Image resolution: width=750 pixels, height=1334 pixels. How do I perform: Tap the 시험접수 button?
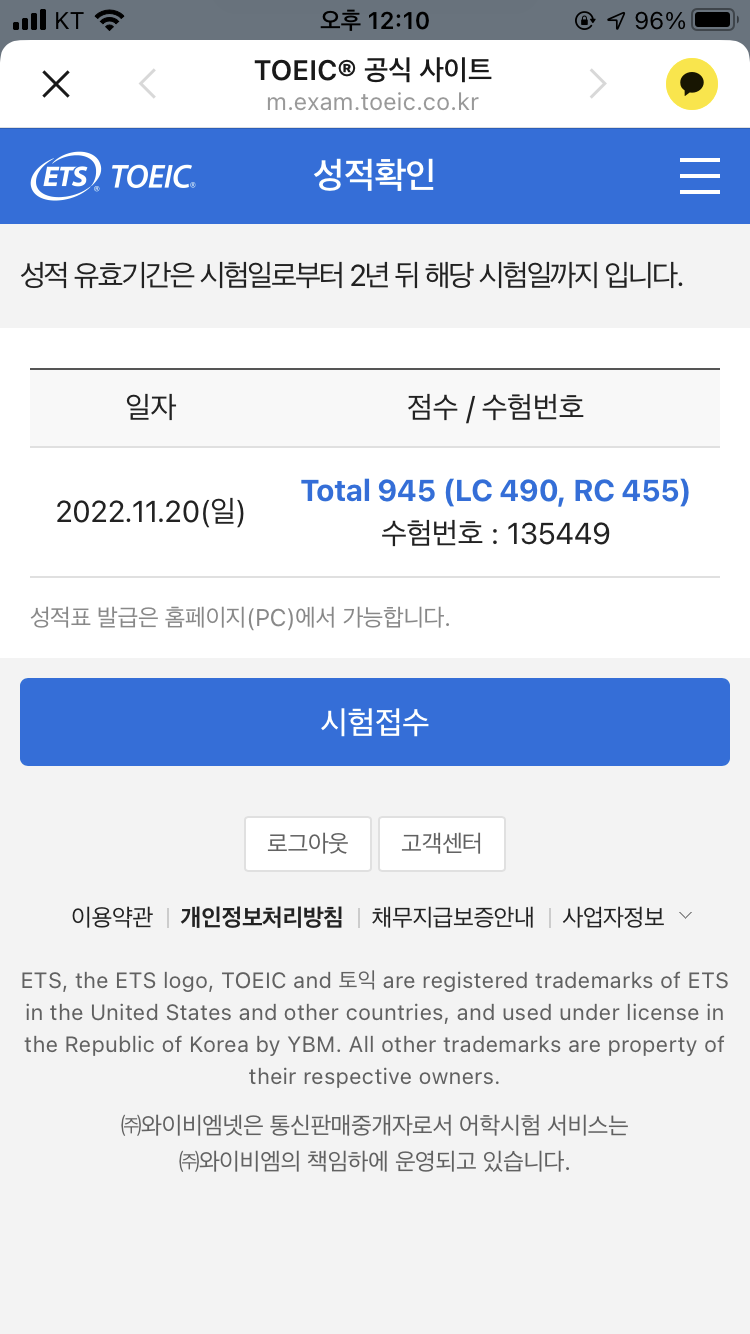point(375,722)
